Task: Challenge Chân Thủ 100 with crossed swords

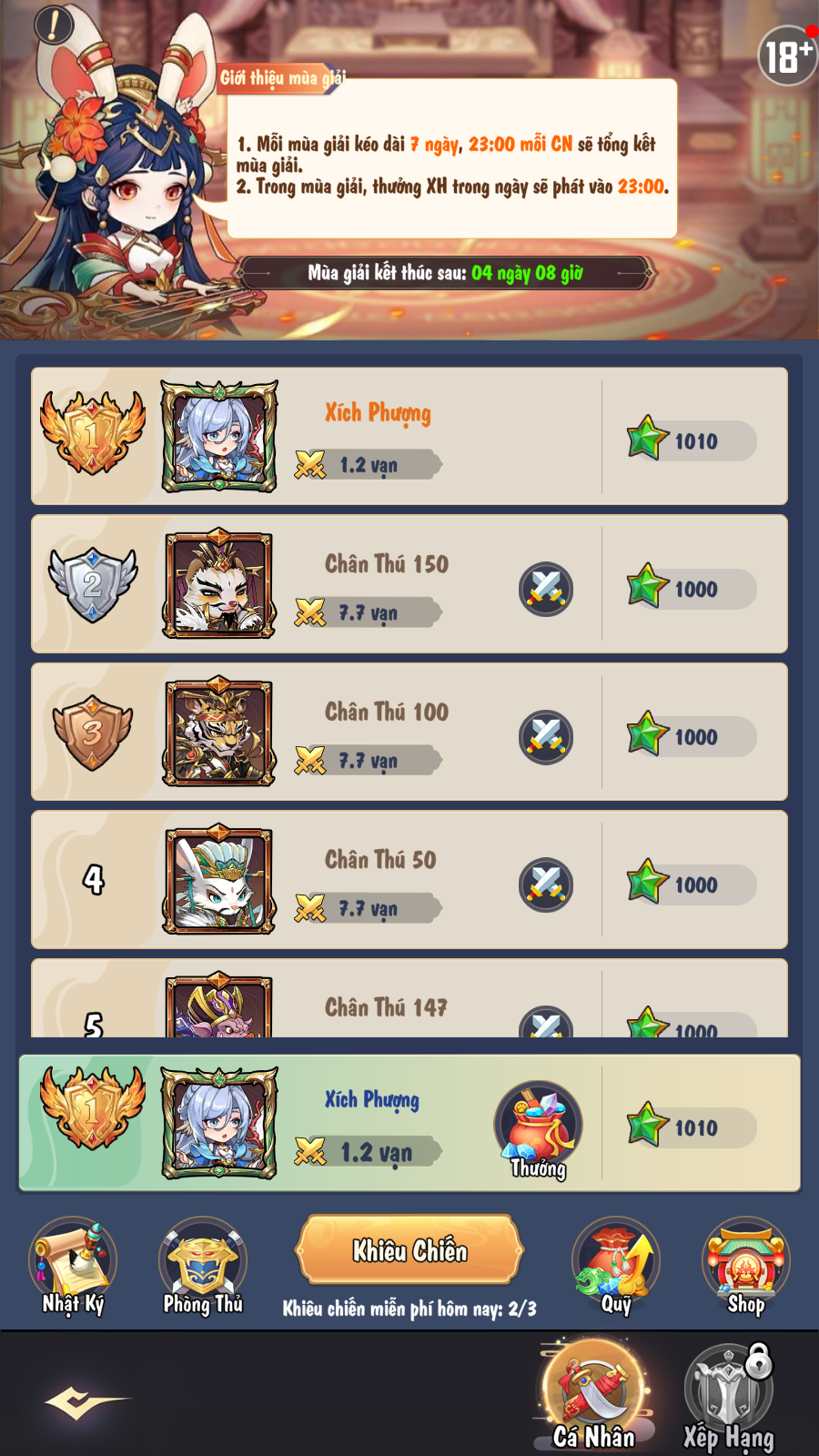Action: tap(545, 736)
